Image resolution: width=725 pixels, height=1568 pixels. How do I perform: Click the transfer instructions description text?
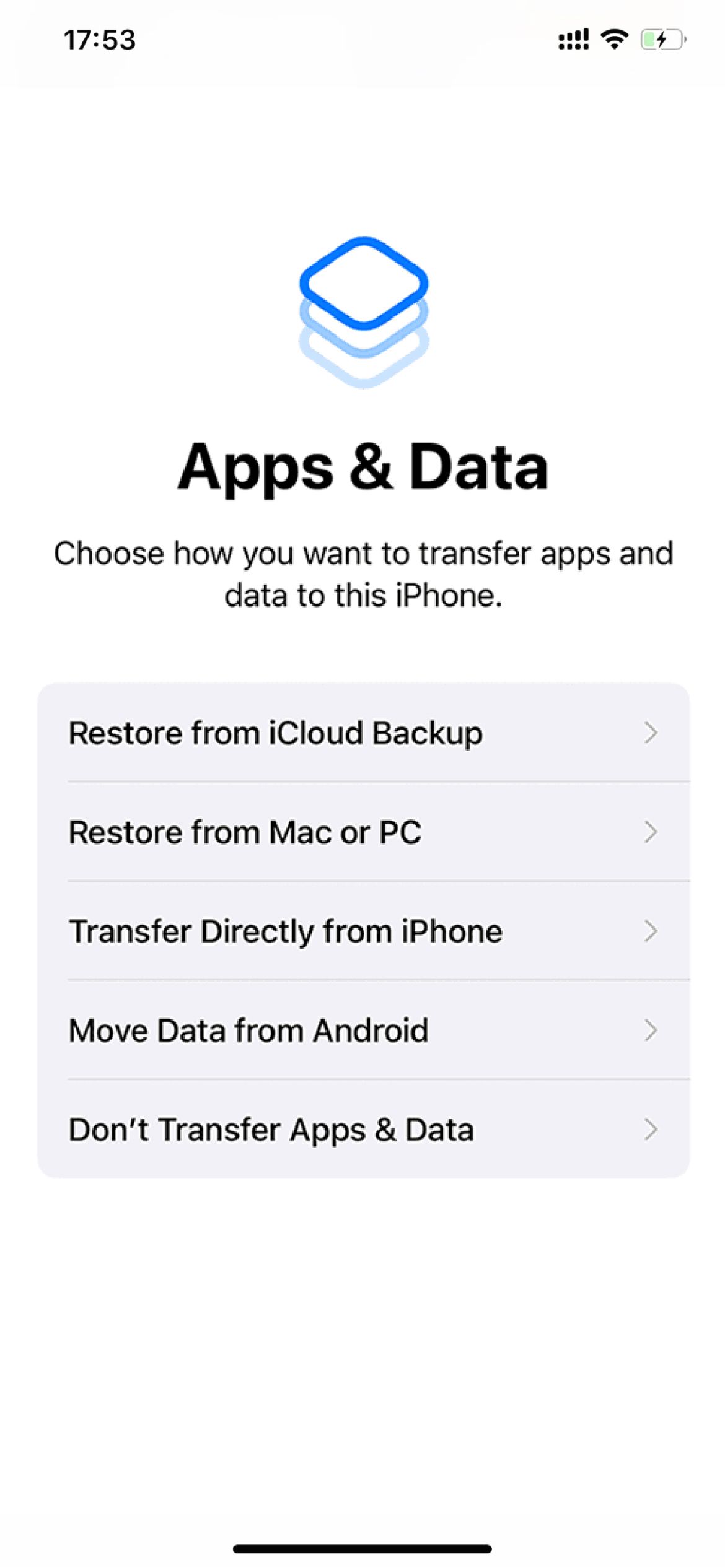[362, 573]
